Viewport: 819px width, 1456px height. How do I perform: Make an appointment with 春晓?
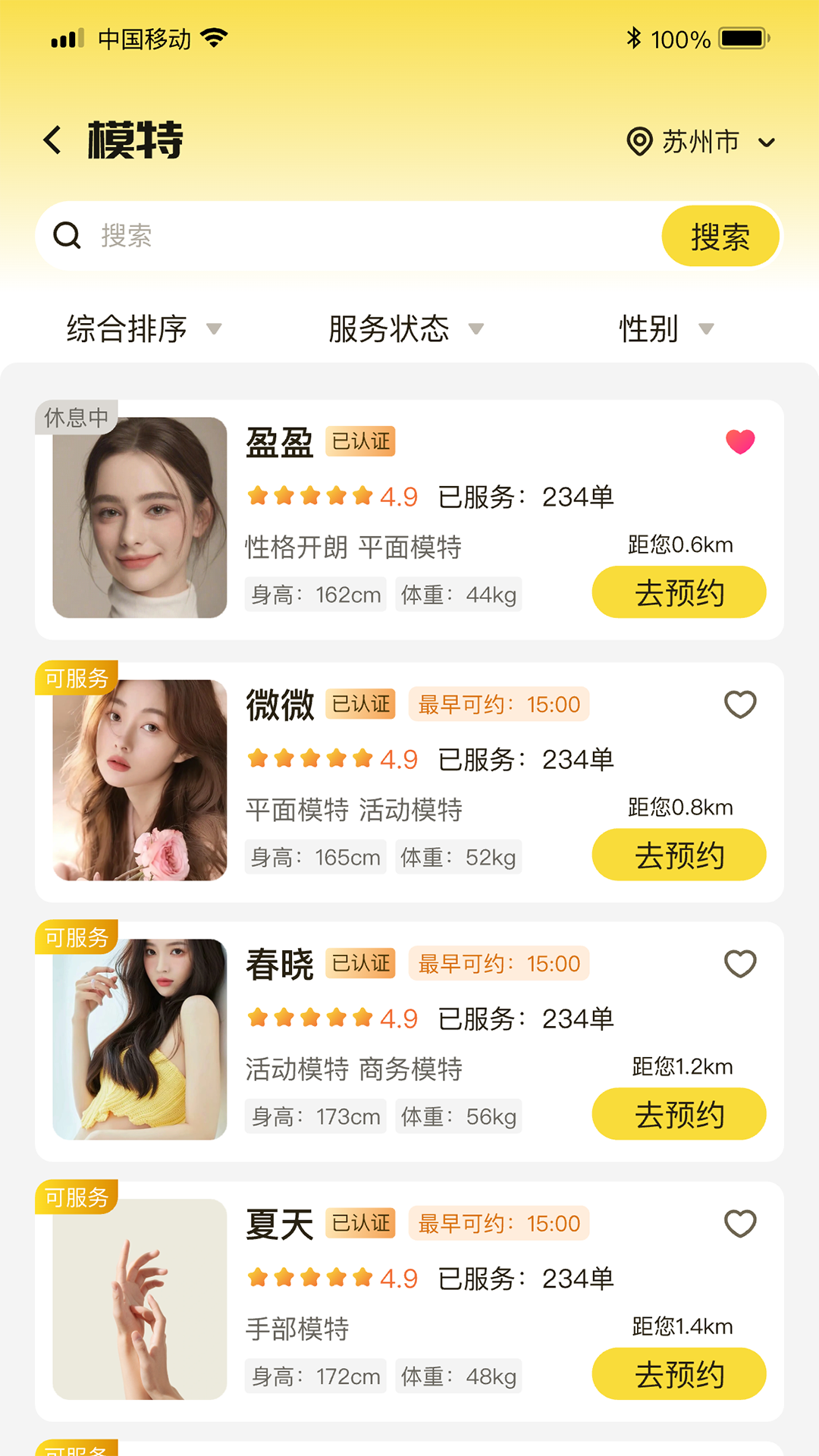tap(679, 1114)
